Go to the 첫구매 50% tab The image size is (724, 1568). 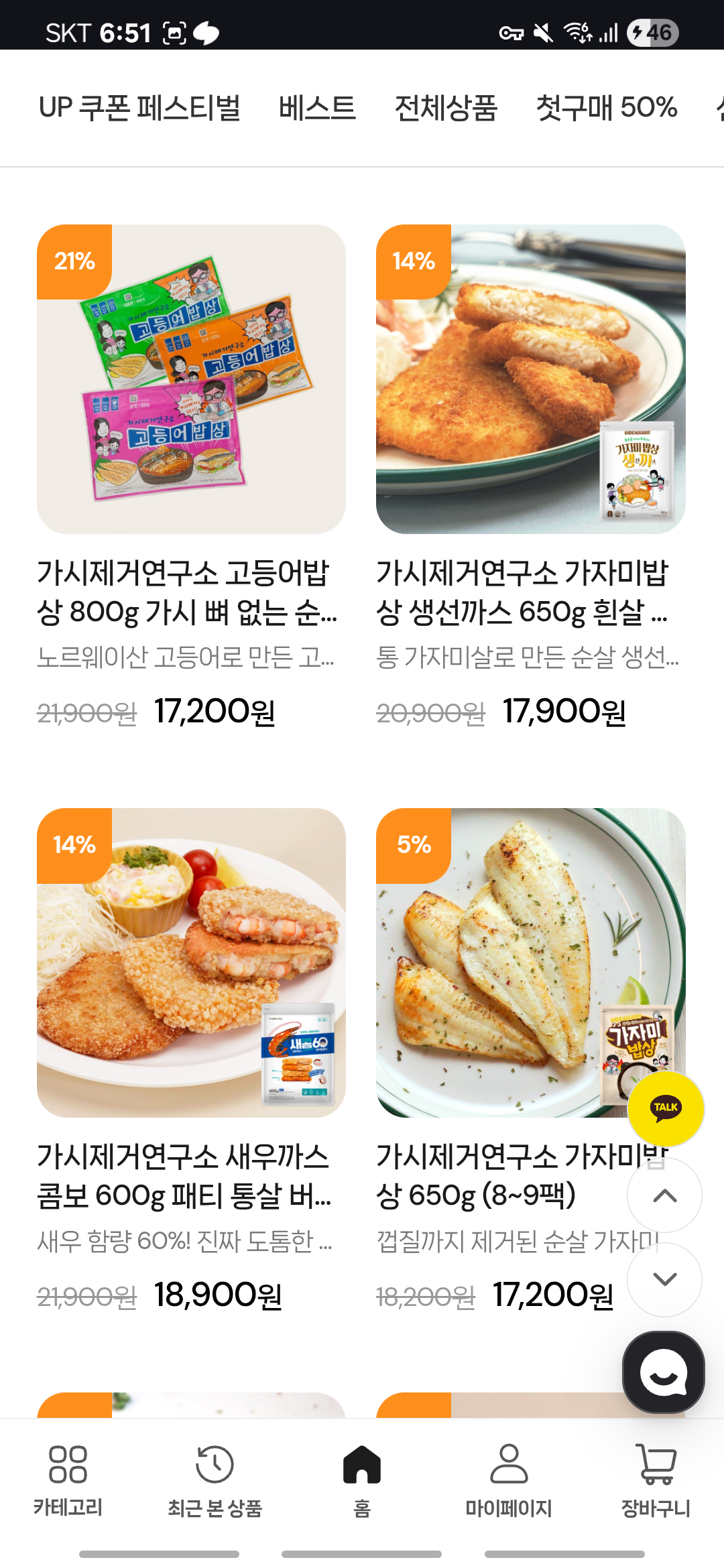point(607,108)
